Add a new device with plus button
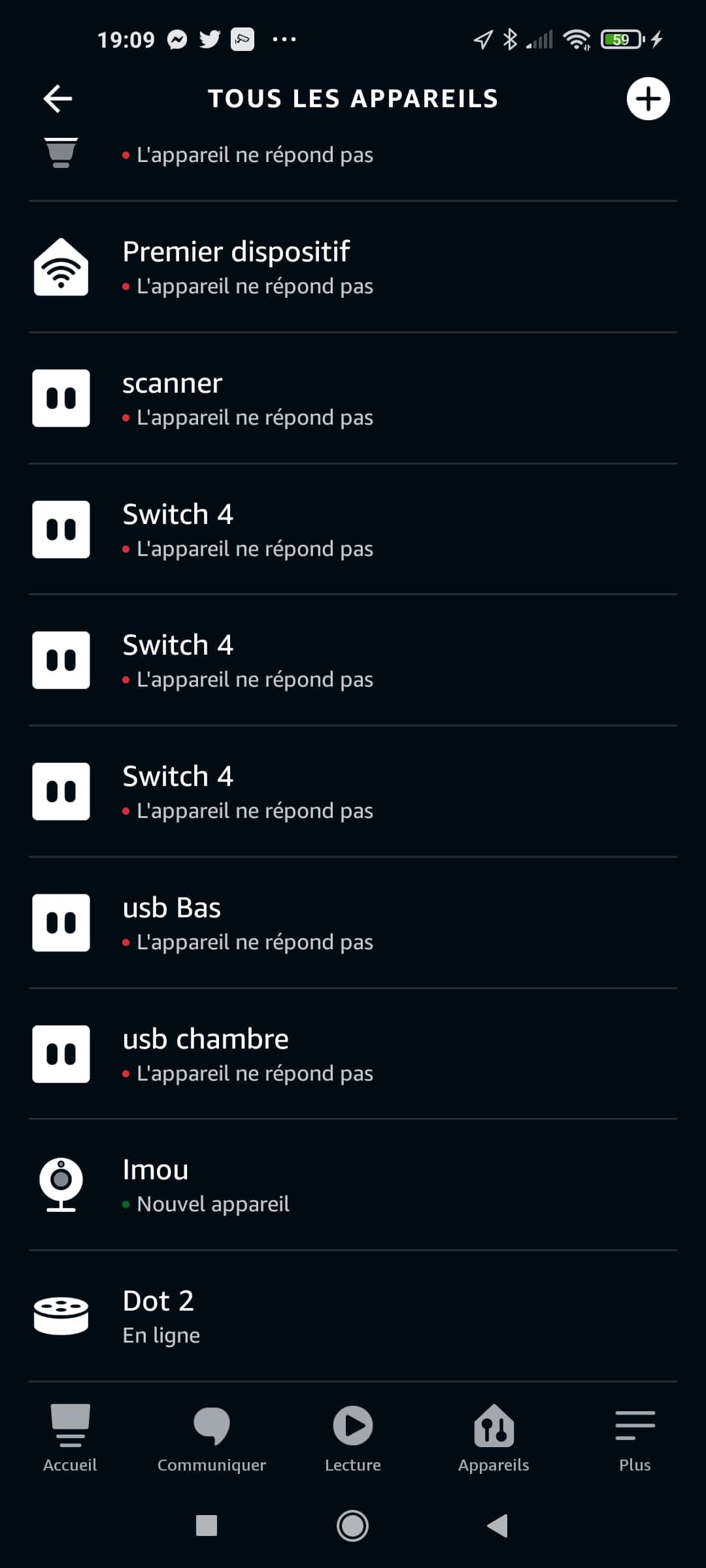The image size is (706, 1568). coord(648,99)
